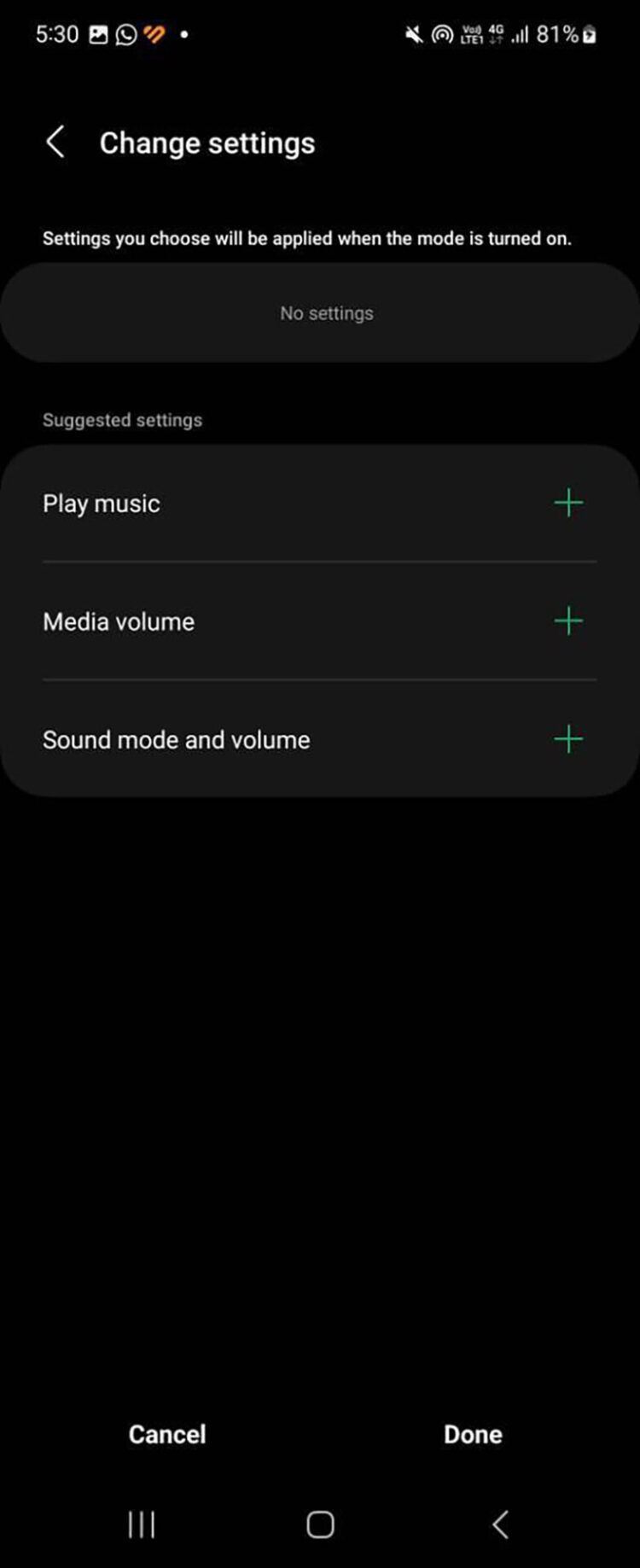Tap the Home button in the navigation bar
This screenshot has height=1568, width=640.
pyautogui.click(x=318, y=1526)
